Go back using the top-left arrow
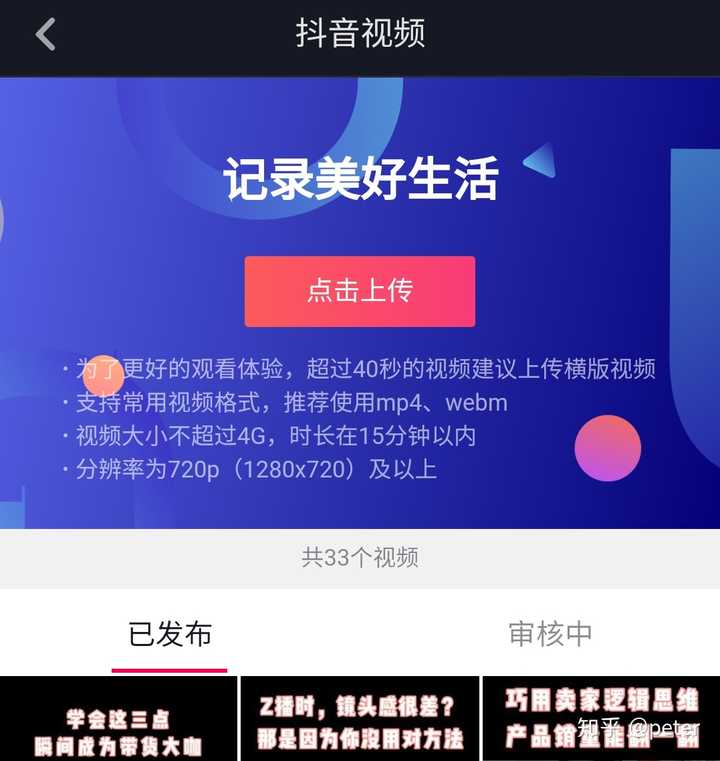Screen dimensions: 720x761 pos(45,34)
